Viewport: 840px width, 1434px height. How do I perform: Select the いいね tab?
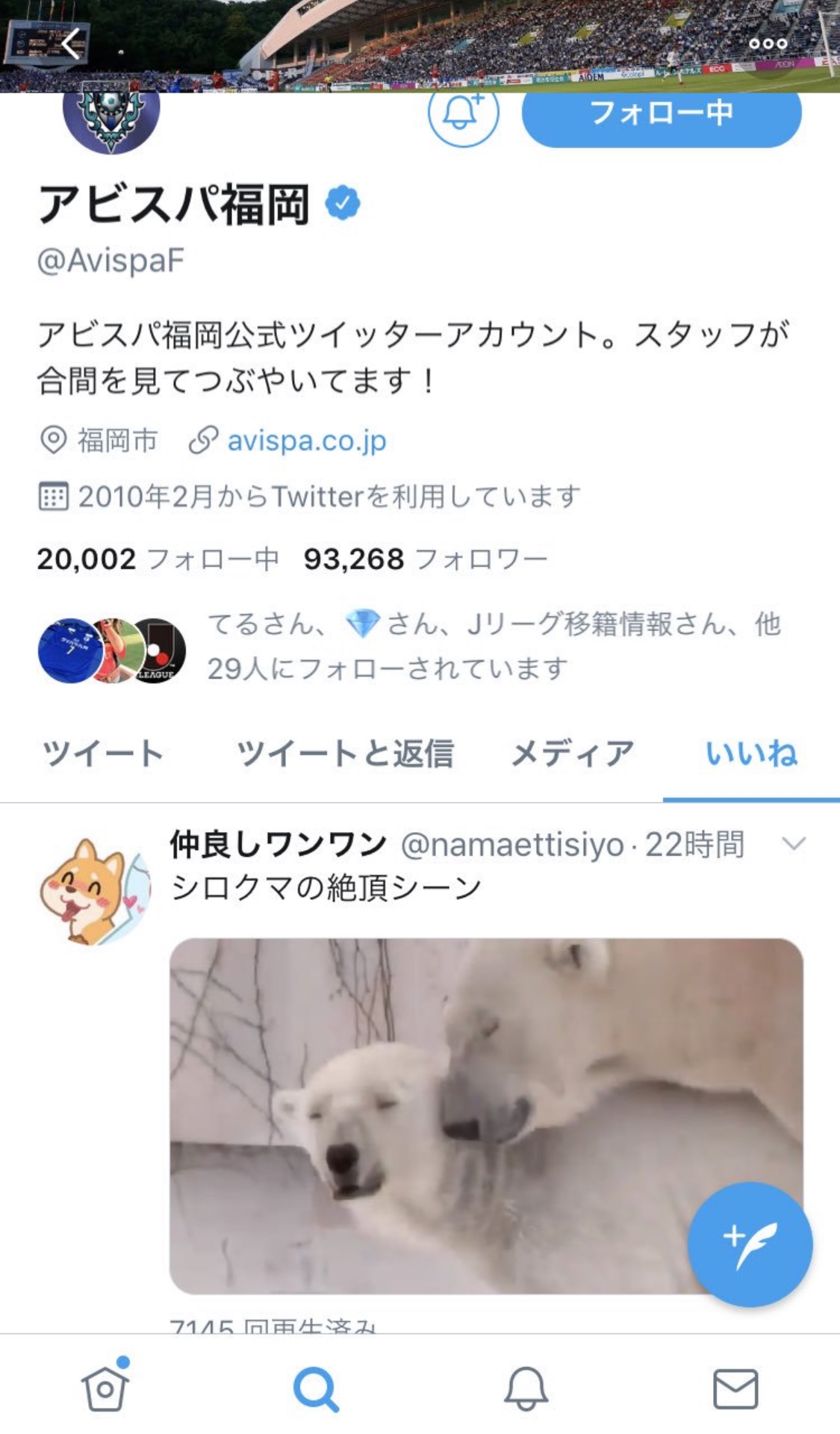tap(751, 753)
